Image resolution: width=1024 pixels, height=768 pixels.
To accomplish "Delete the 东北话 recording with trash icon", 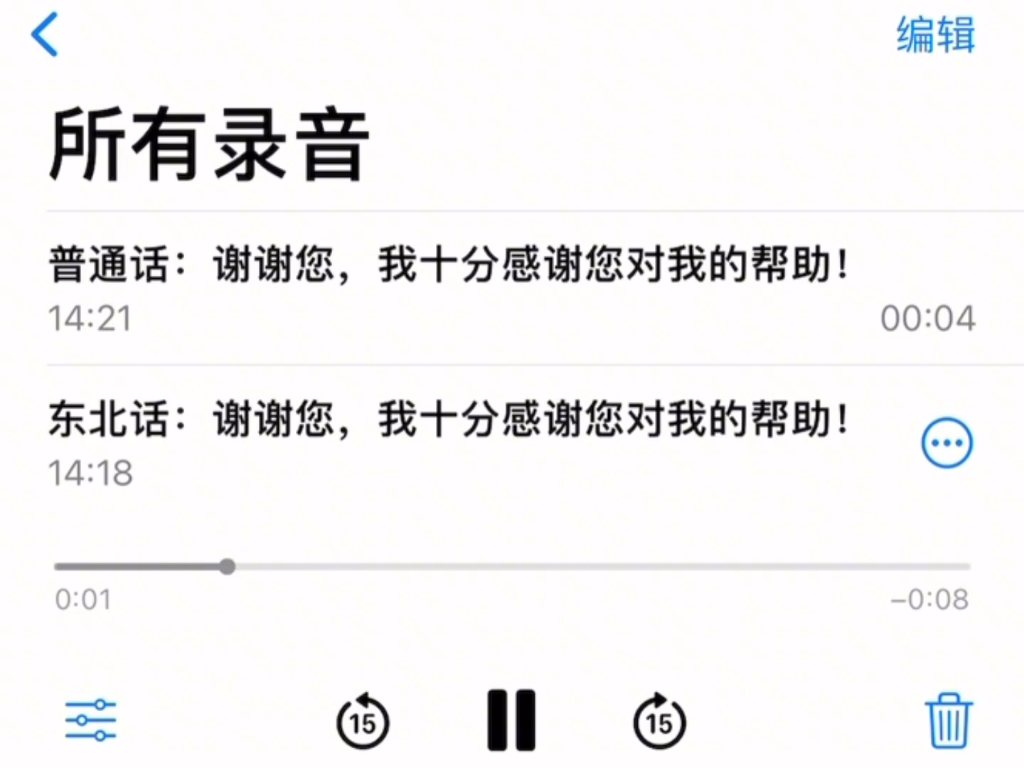I will (x=948, y=720).
